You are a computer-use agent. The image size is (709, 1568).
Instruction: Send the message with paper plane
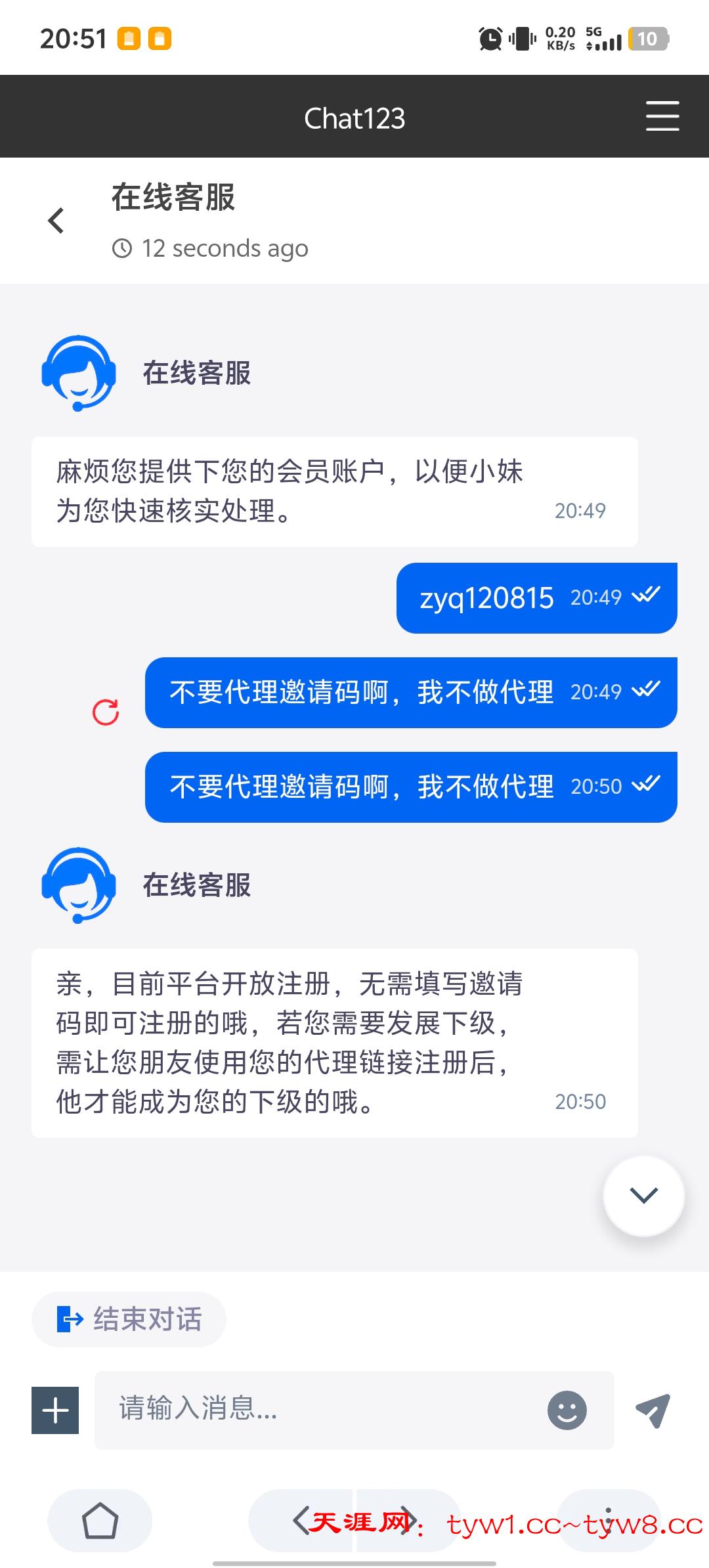653,1410
